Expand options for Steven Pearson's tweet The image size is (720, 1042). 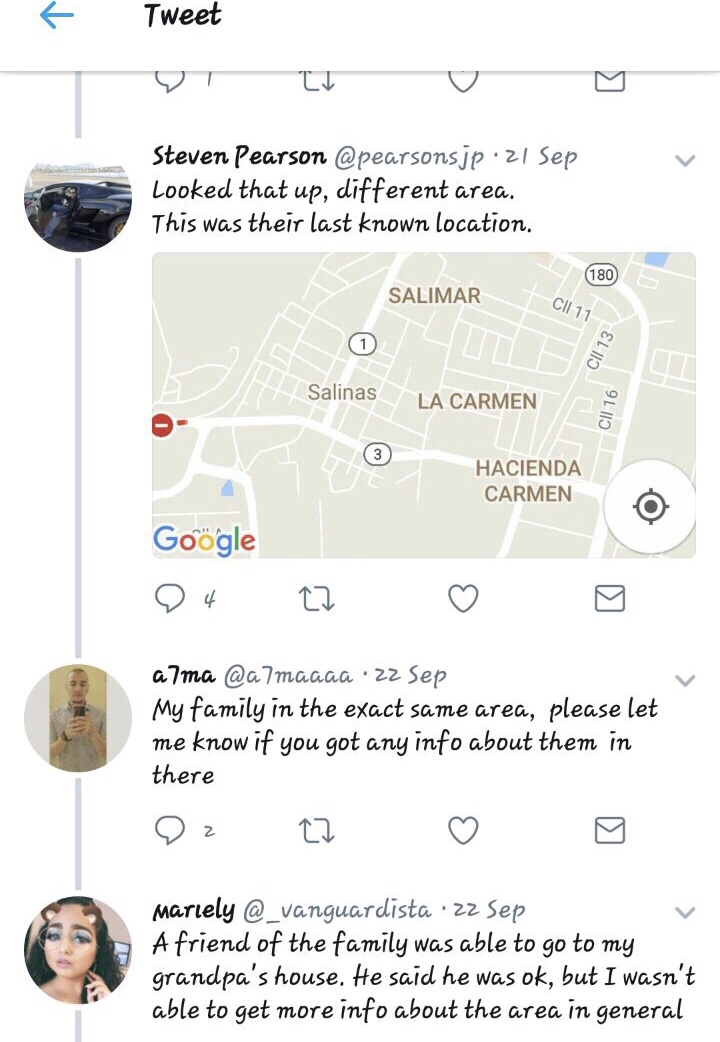pos(685,160)
